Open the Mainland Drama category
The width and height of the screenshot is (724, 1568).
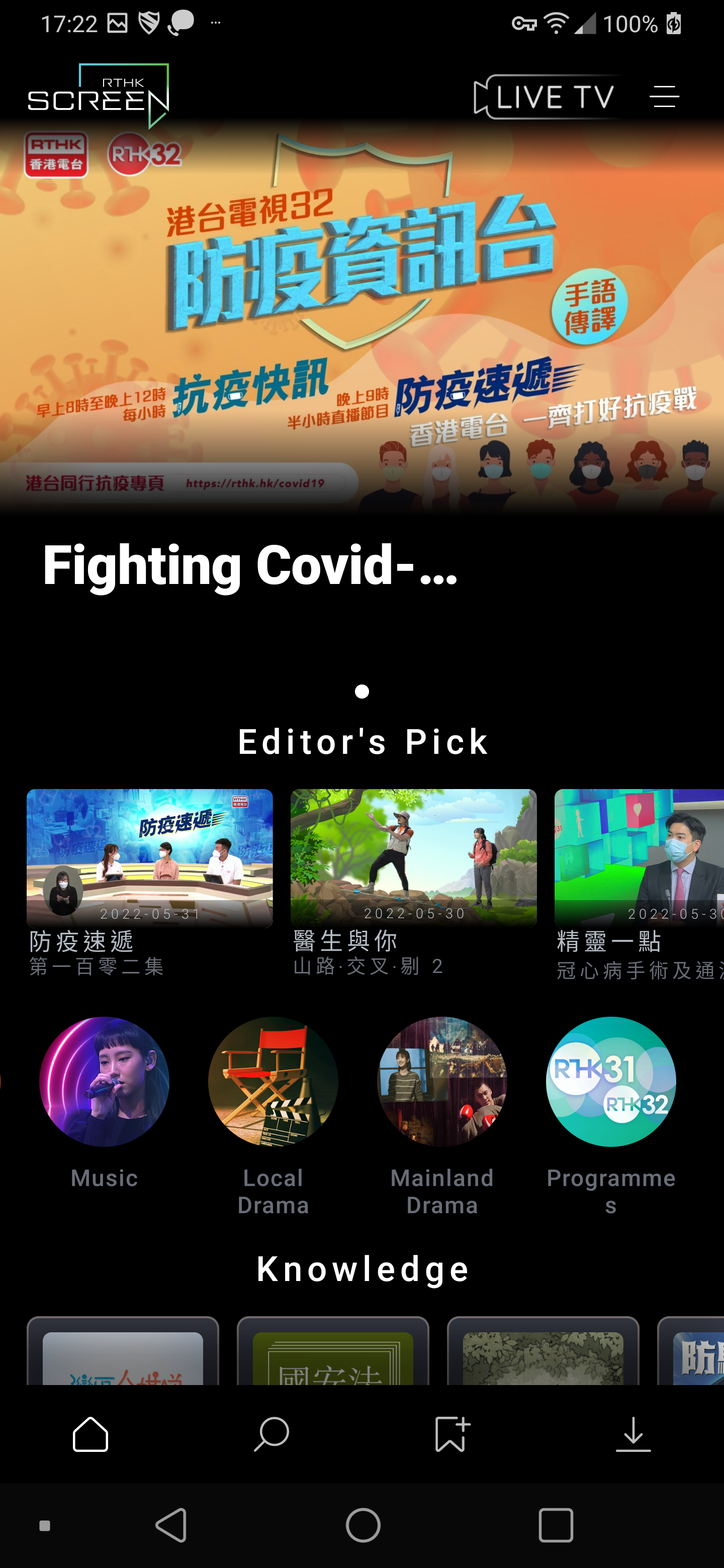pos(442,1082)
